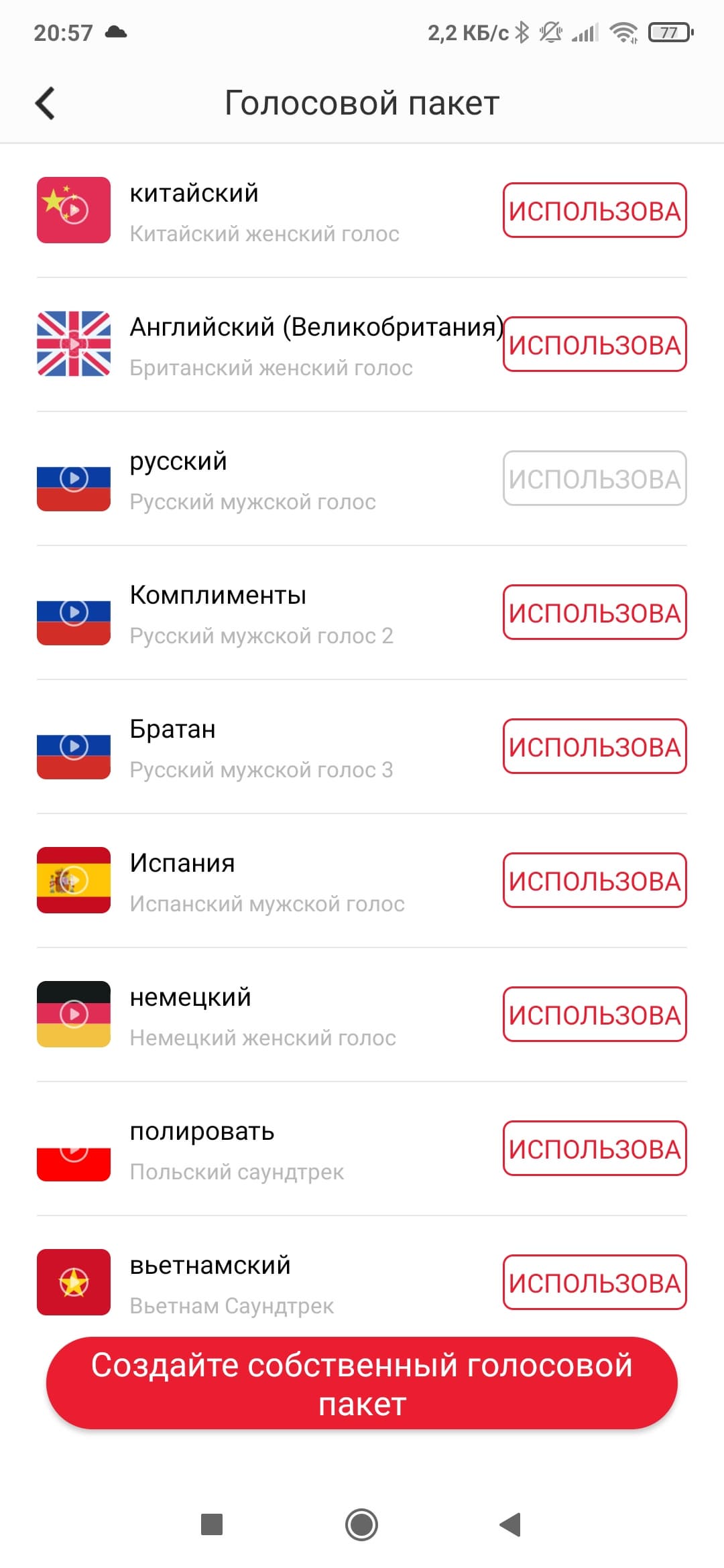Use the вьетнамский voice pack

point(594,1283)
